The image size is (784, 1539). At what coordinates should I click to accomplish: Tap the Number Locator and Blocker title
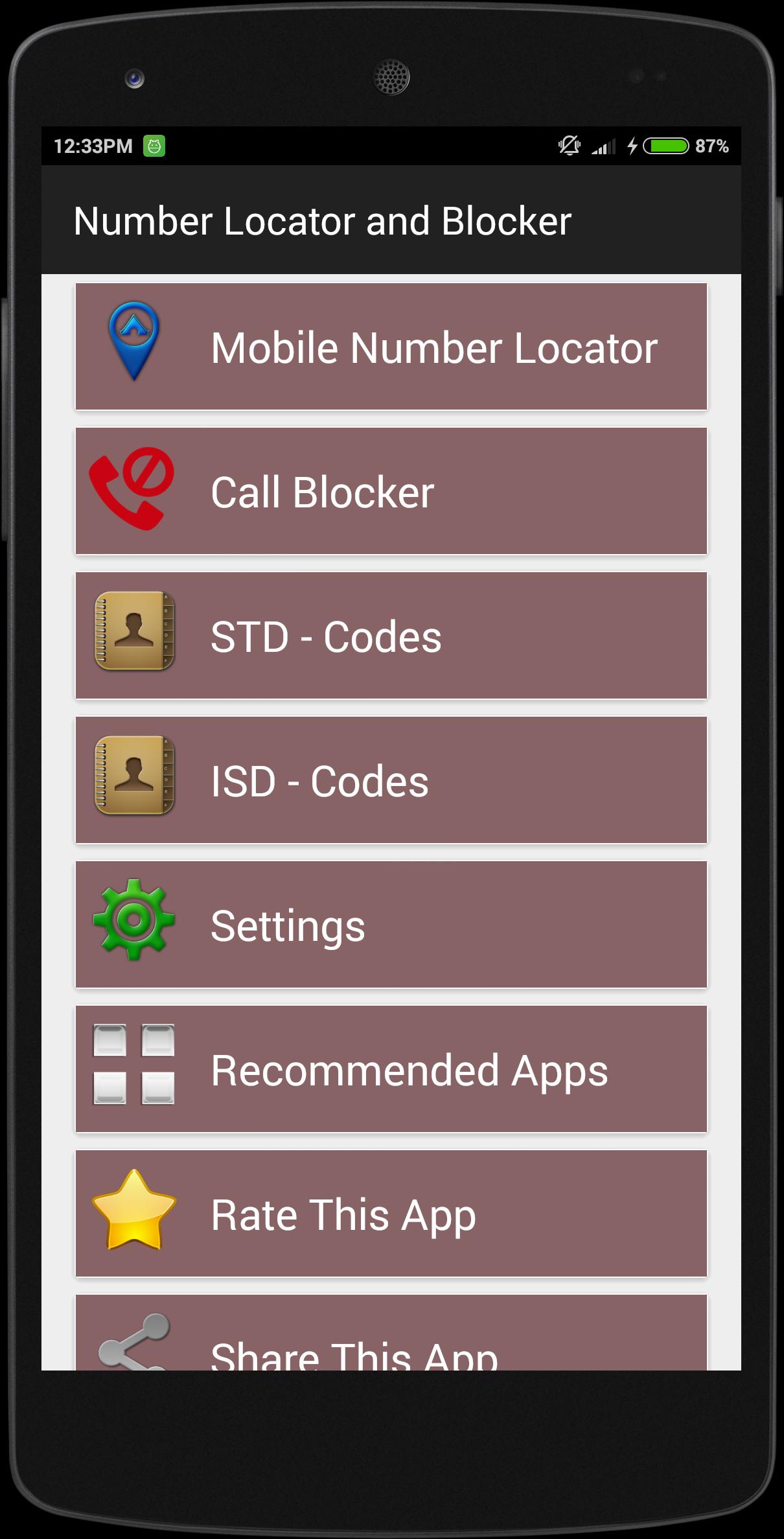(x=322, y=220)
